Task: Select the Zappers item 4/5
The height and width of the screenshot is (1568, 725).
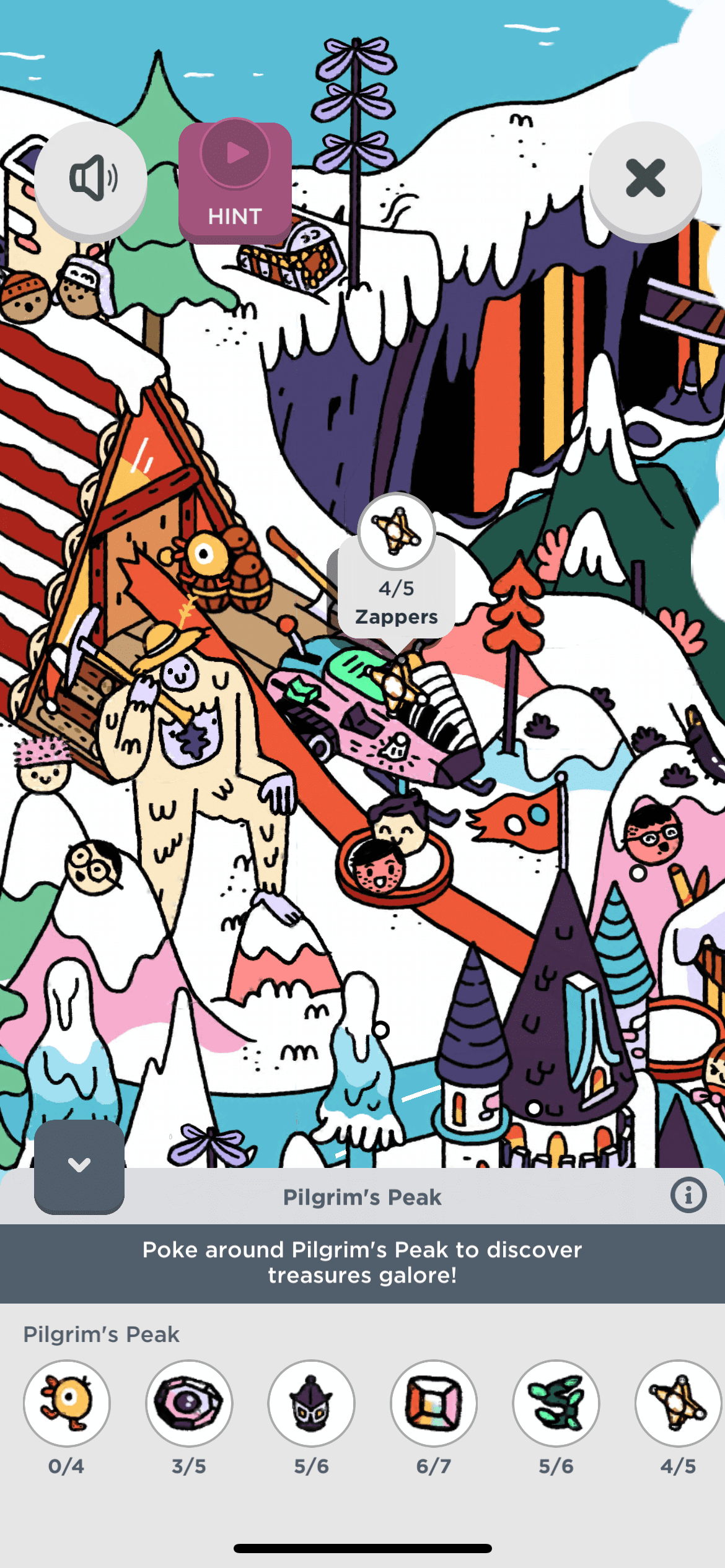Action: point(678,1403)
